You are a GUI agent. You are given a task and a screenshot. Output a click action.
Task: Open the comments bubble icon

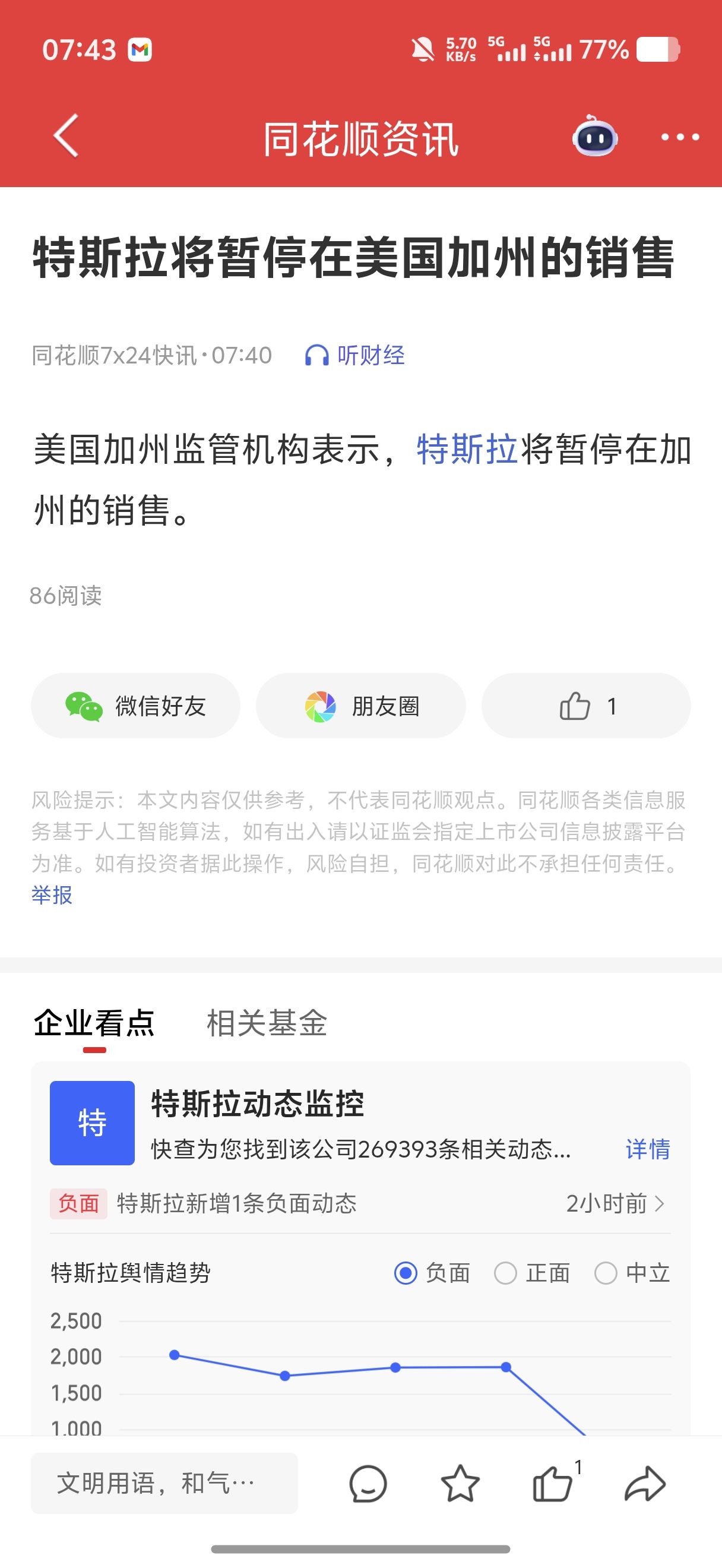point(368,1484)
